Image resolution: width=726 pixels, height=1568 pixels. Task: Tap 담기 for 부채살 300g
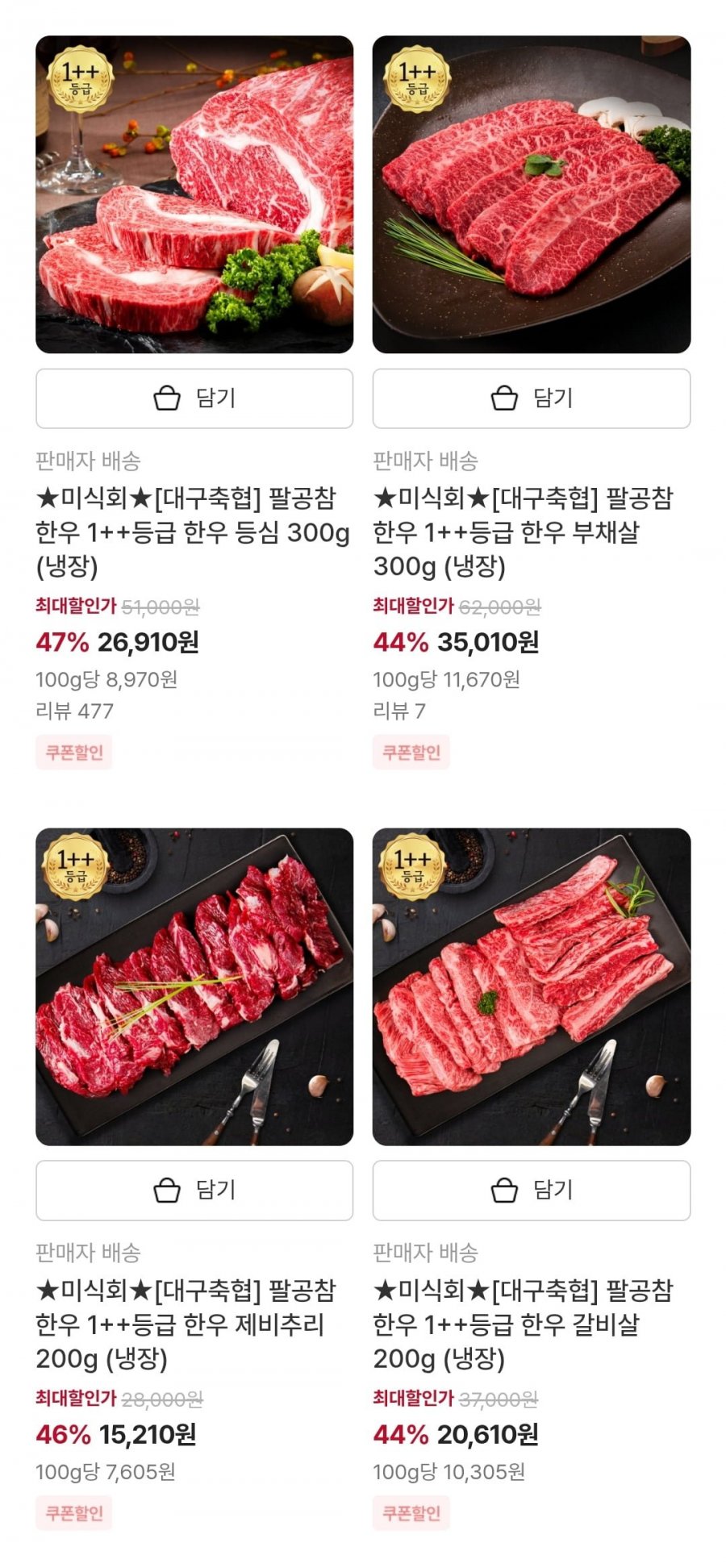(531, 398)
